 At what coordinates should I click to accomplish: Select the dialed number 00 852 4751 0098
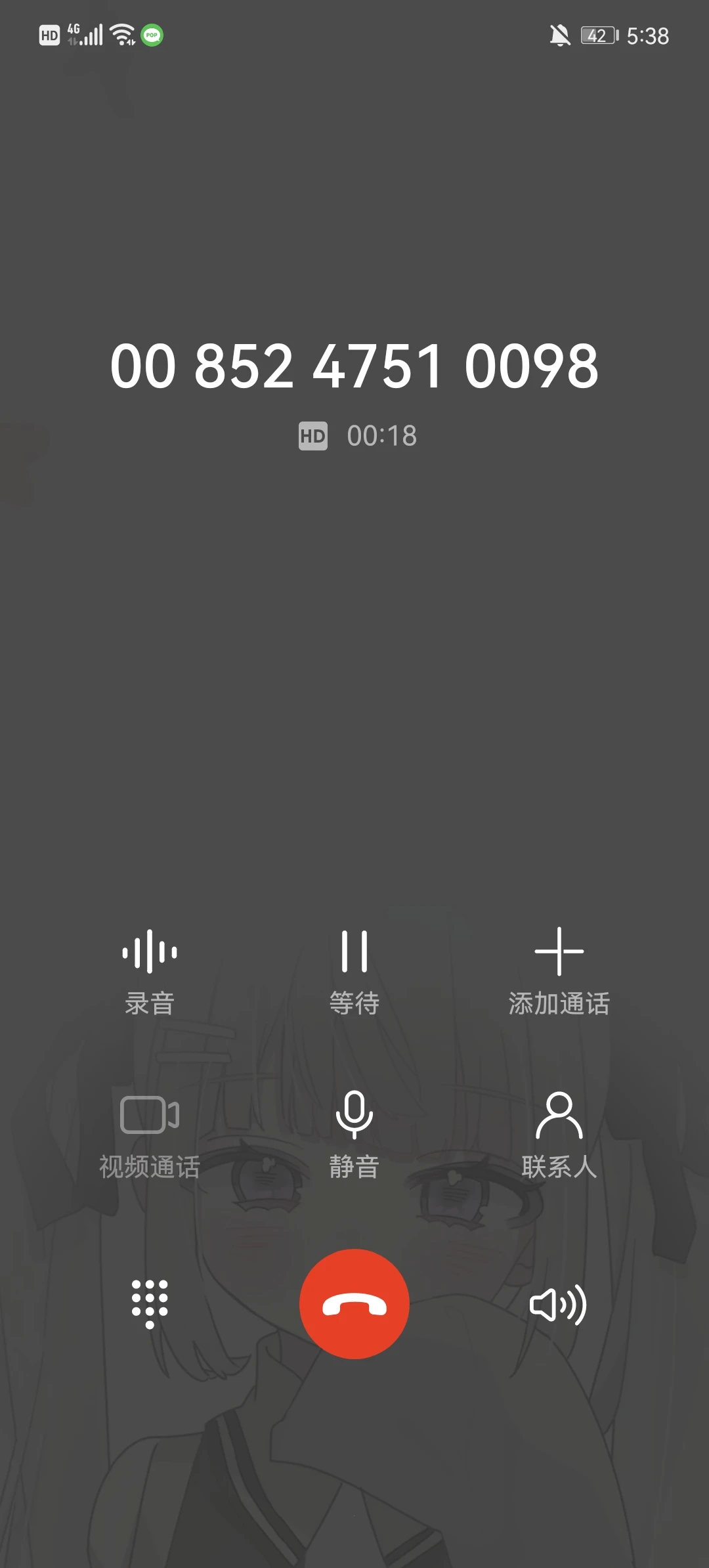354,368
